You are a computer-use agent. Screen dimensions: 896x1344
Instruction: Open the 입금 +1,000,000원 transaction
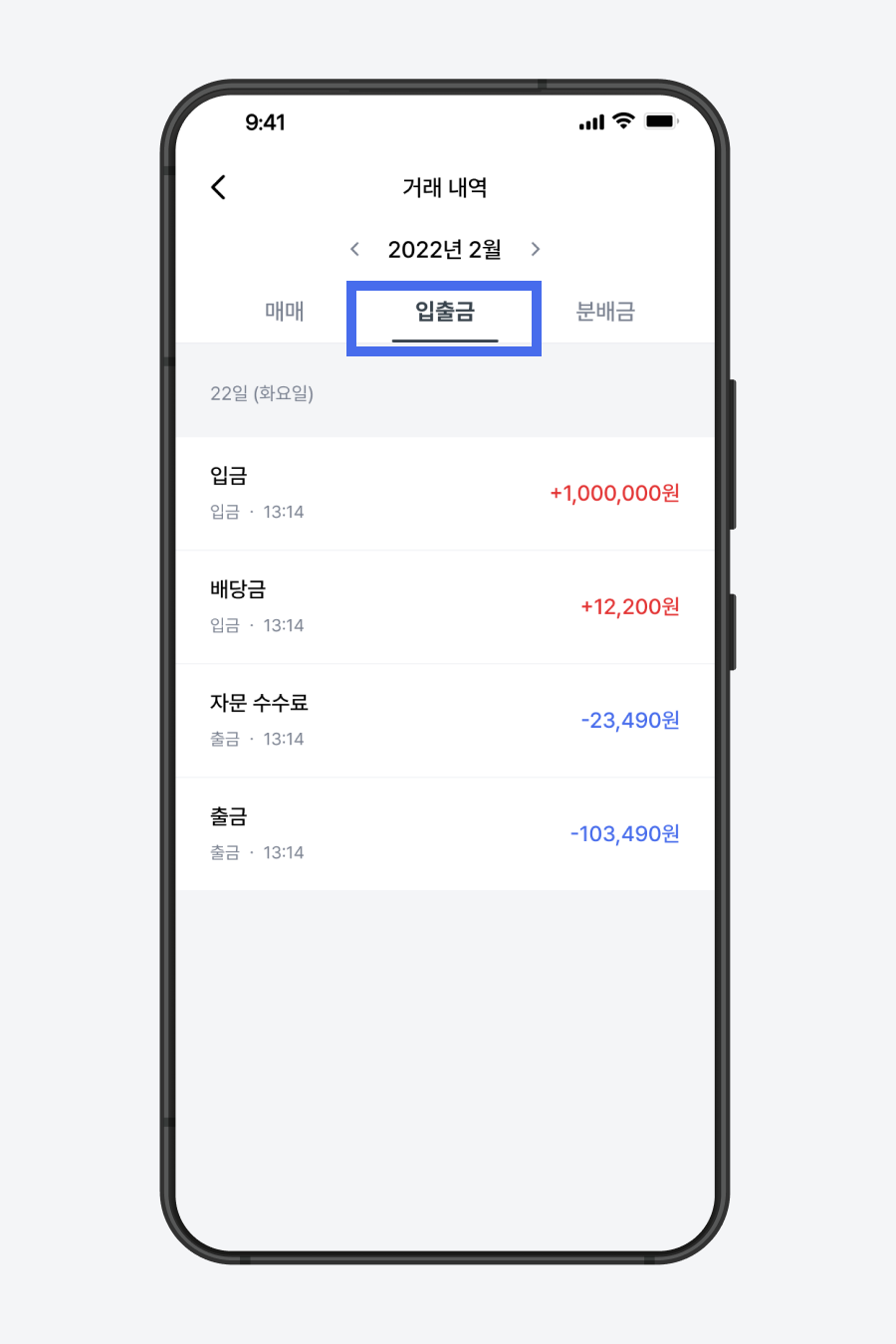pyautogui.click(x=445, y=494)
